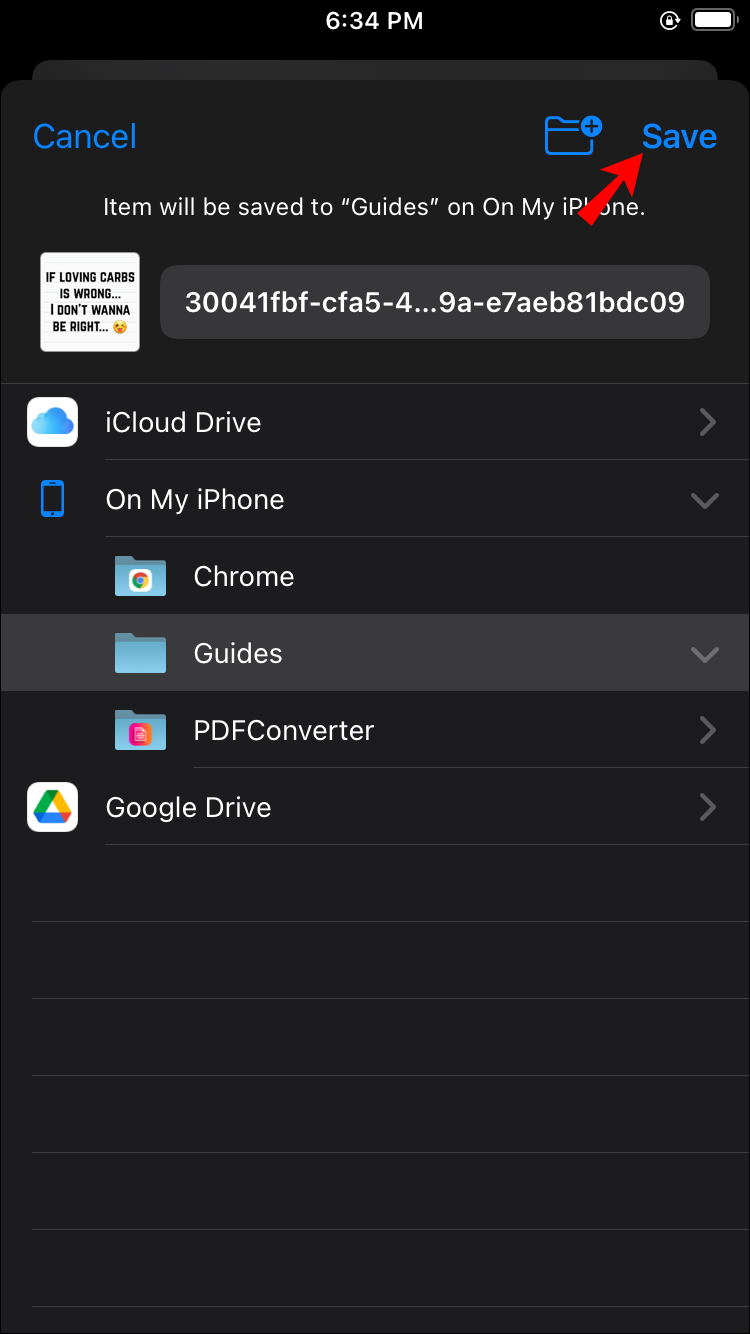Cancel saving the file
The height and width of the screenshot is (1334, 750).
click(x=85, y=137)
